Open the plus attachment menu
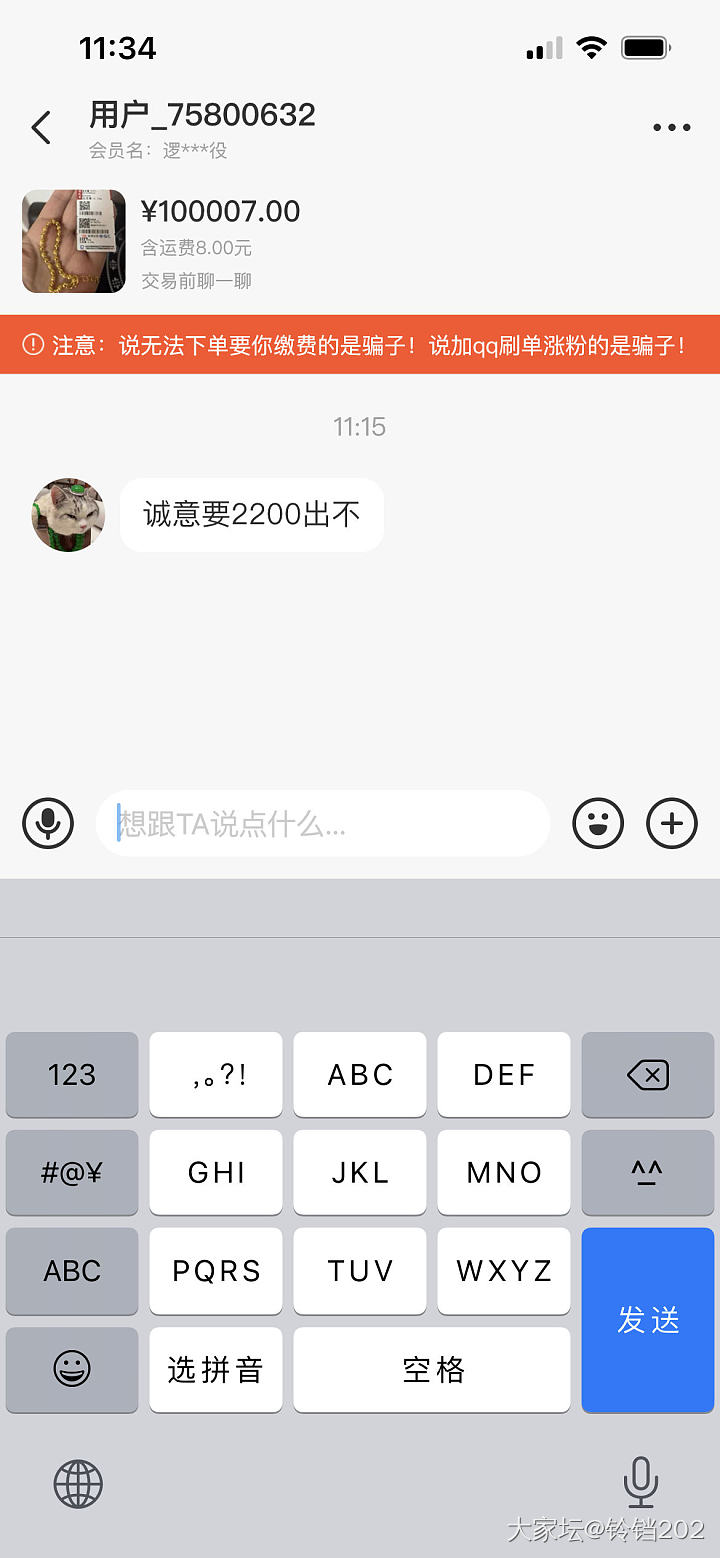The height and width of the screenshot is (1558, 720). (672, 823)
